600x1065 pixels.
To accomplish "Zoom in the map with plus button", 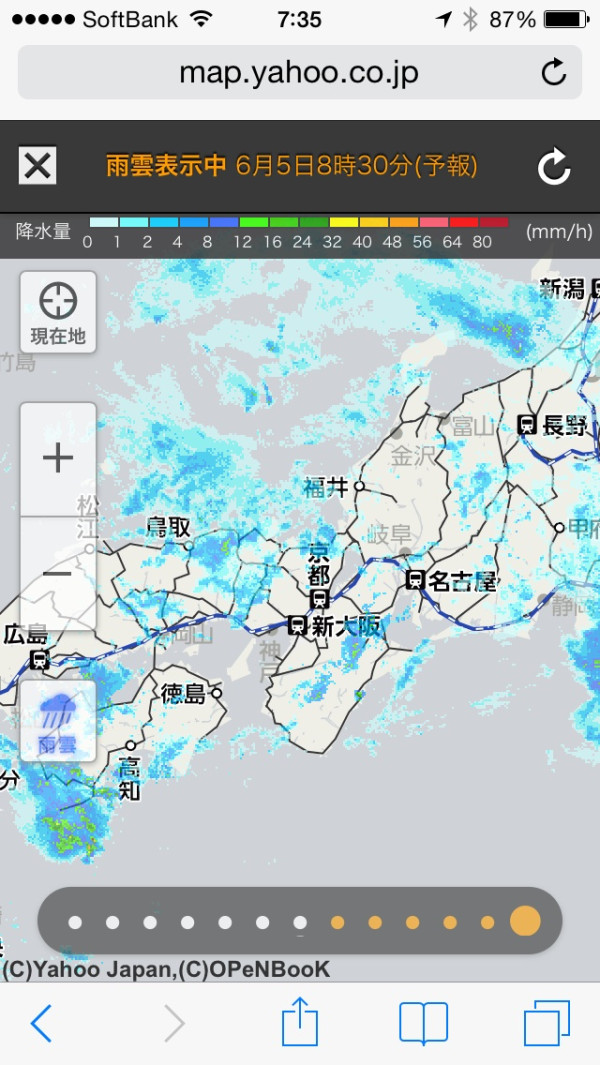I will click(58, 458).
